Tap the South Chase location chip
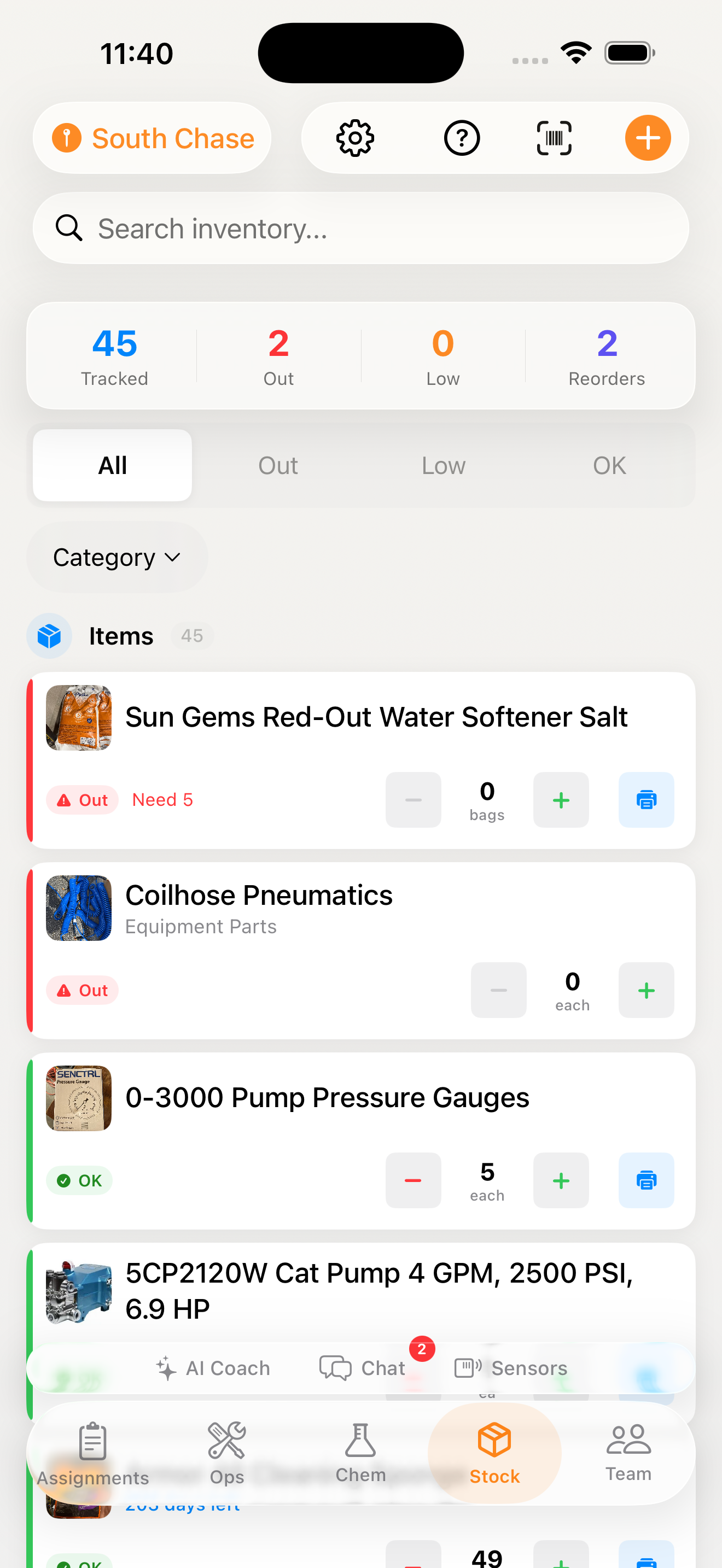Image resolution: width=722 pixels, height=1568 pixels. 152,138
